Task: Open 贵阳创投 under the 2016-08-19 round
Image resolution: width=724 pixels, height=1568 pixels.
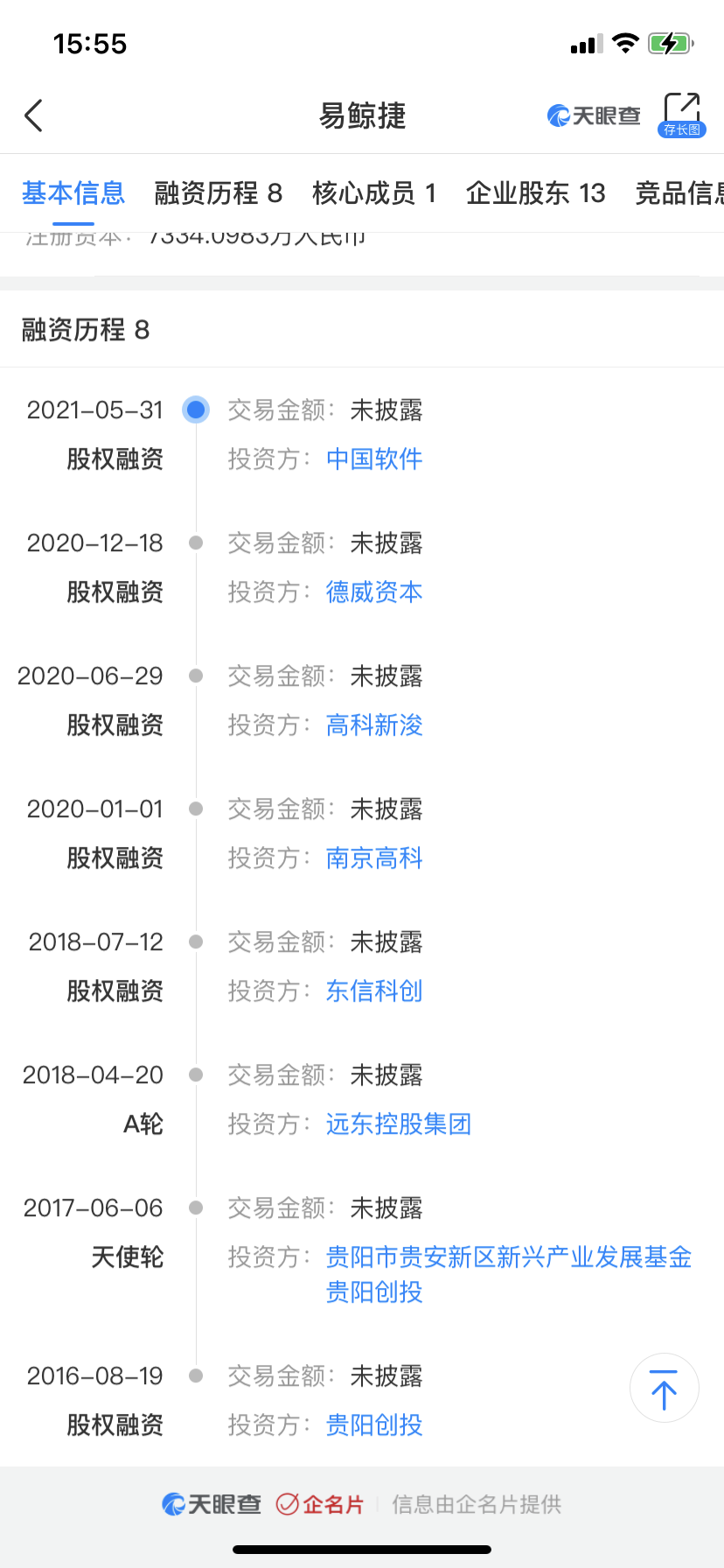Action: [374, 1424]
